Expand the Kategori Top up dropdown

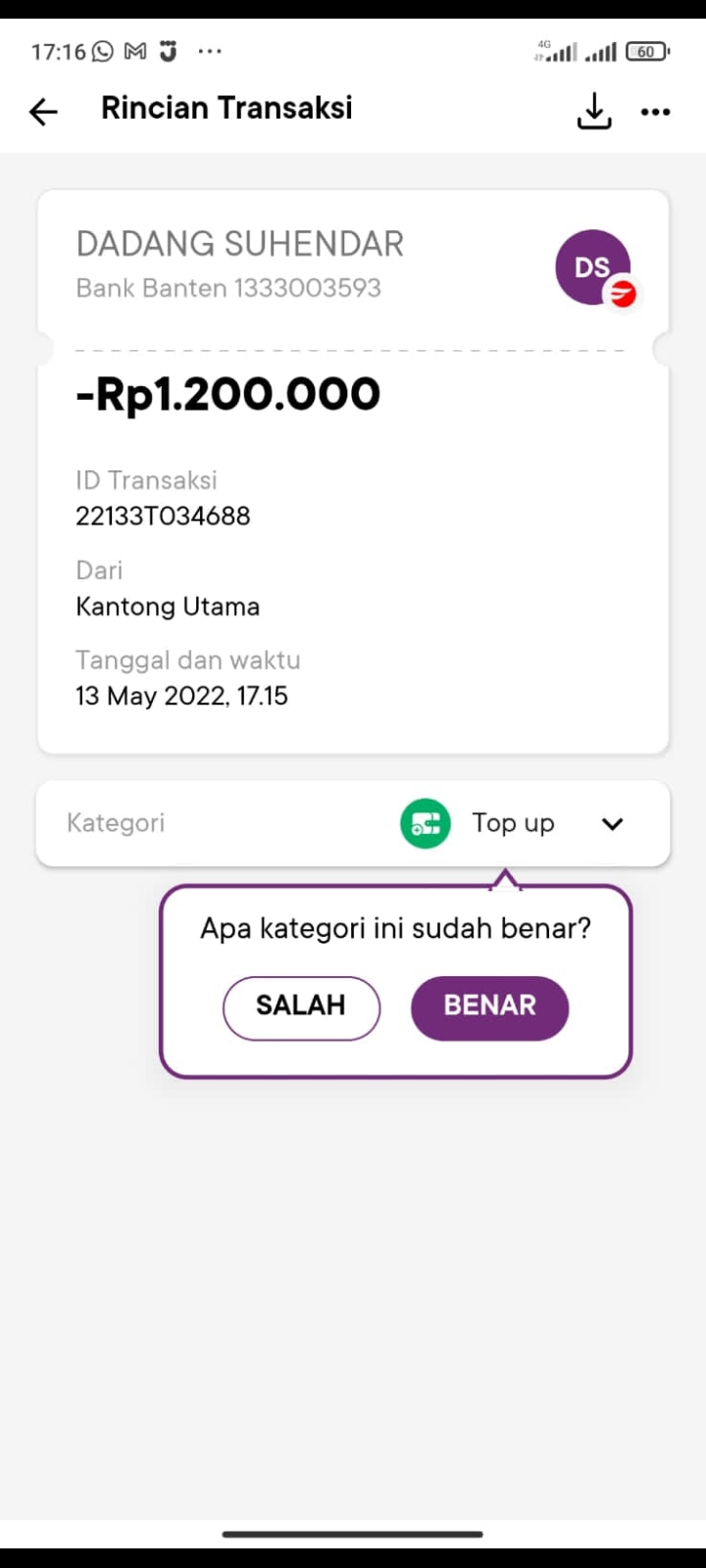(612, 824)
